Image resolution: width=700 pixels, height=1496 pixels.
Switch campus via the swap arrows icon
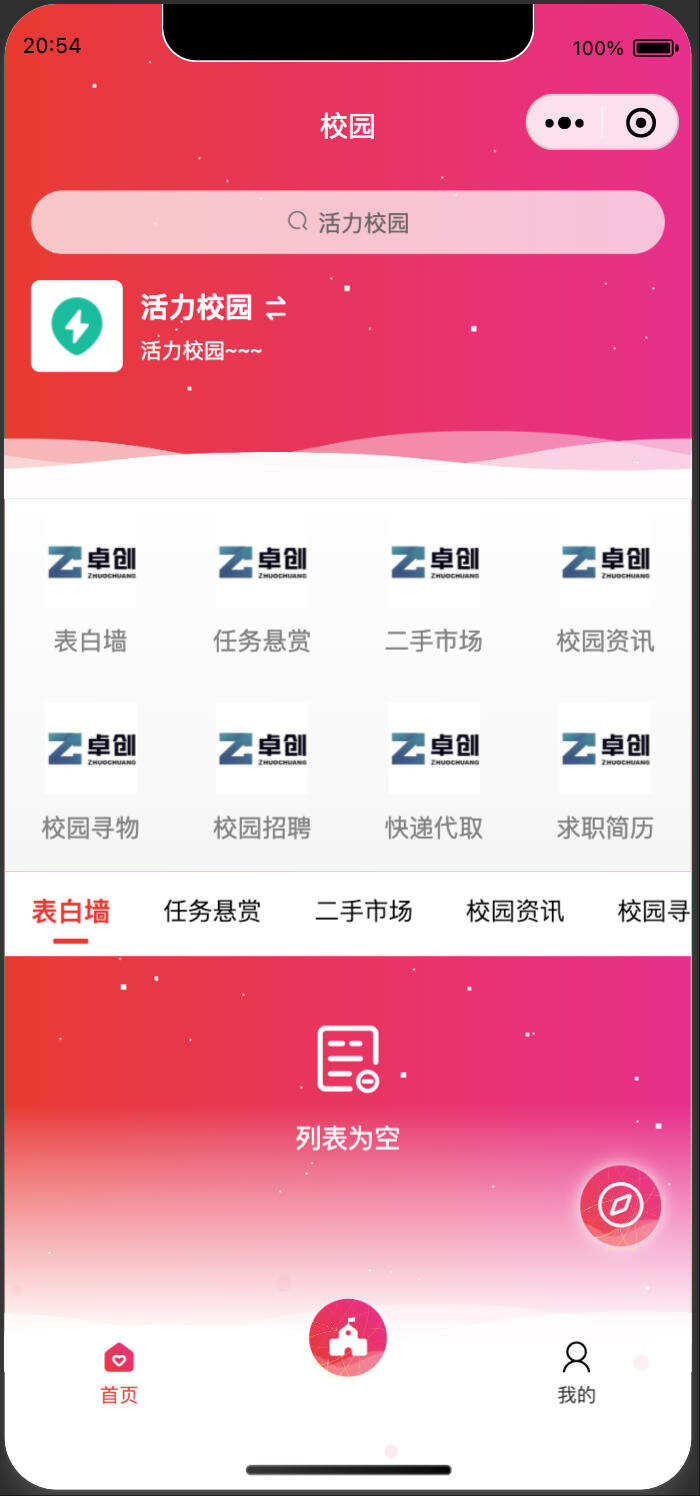click(x=276, y=309)
